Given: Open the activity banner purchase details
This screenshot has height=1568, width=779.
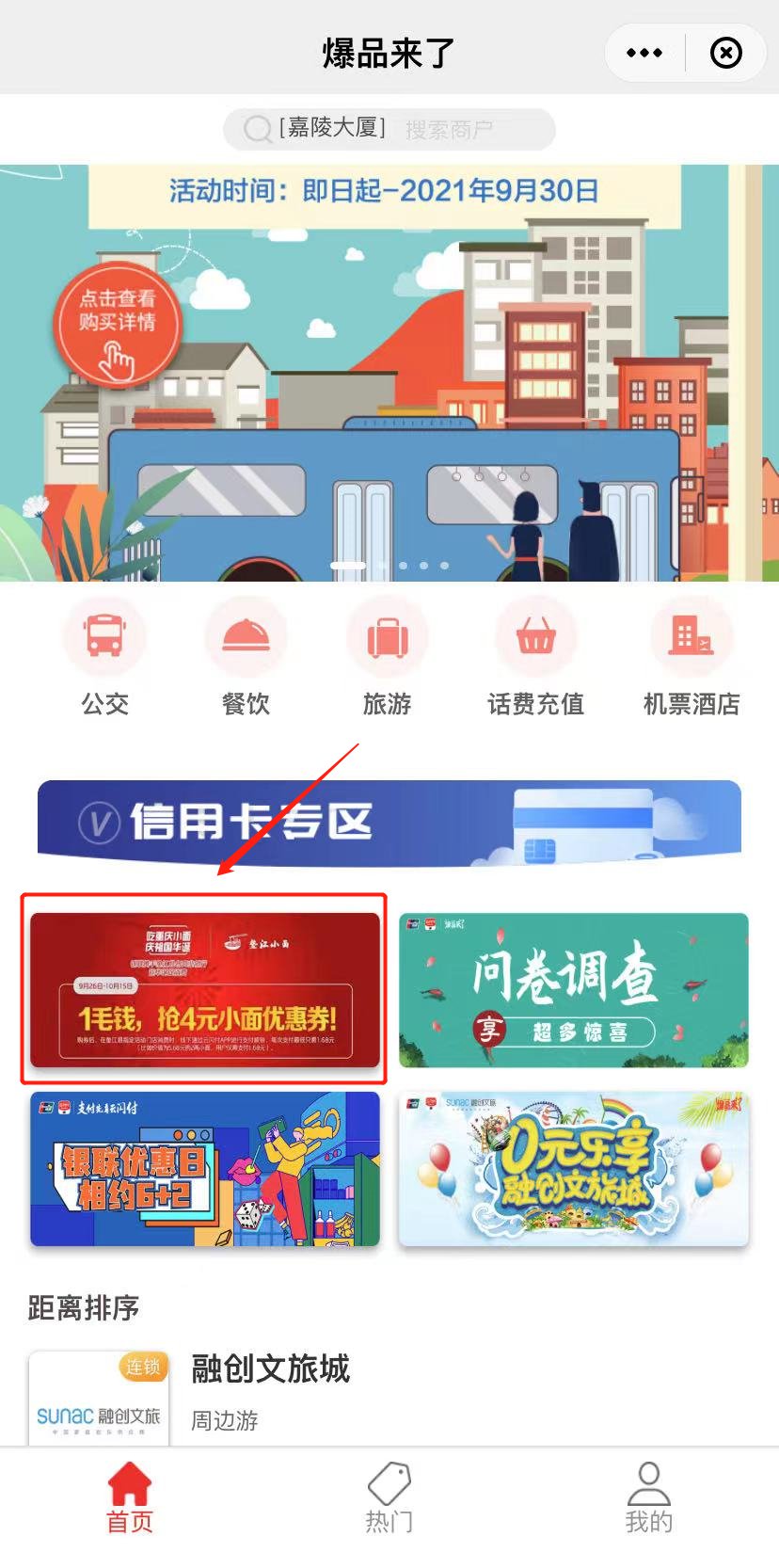Looking at the screenshot, I should (x=117, y=325).
